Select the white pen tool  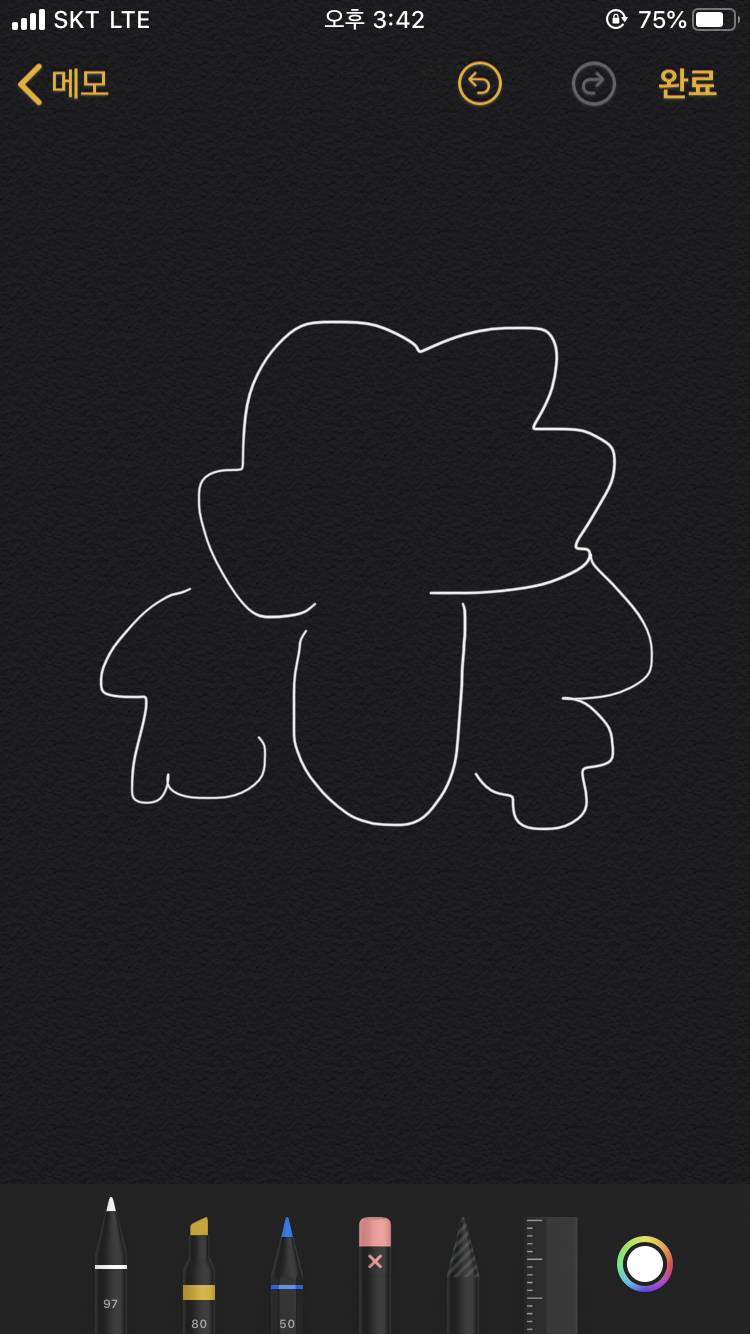click(111, 1265)
